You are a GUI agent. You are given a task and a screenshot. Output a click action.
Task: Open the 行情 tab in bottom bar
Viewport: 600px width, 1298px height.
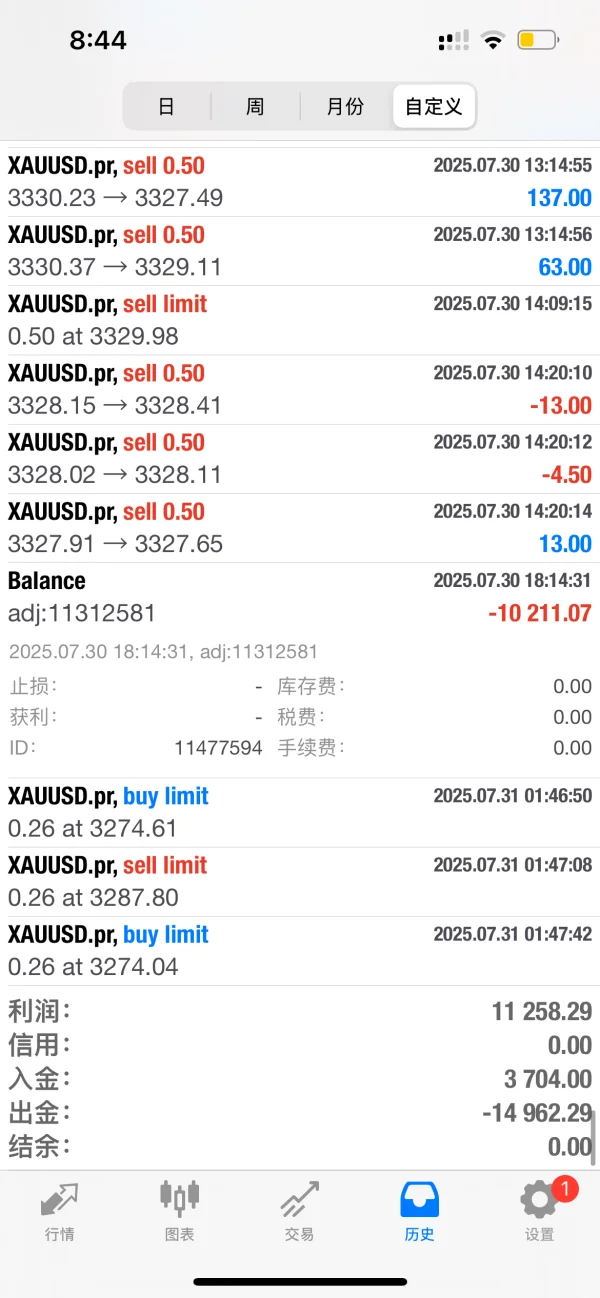(60, 1212)
